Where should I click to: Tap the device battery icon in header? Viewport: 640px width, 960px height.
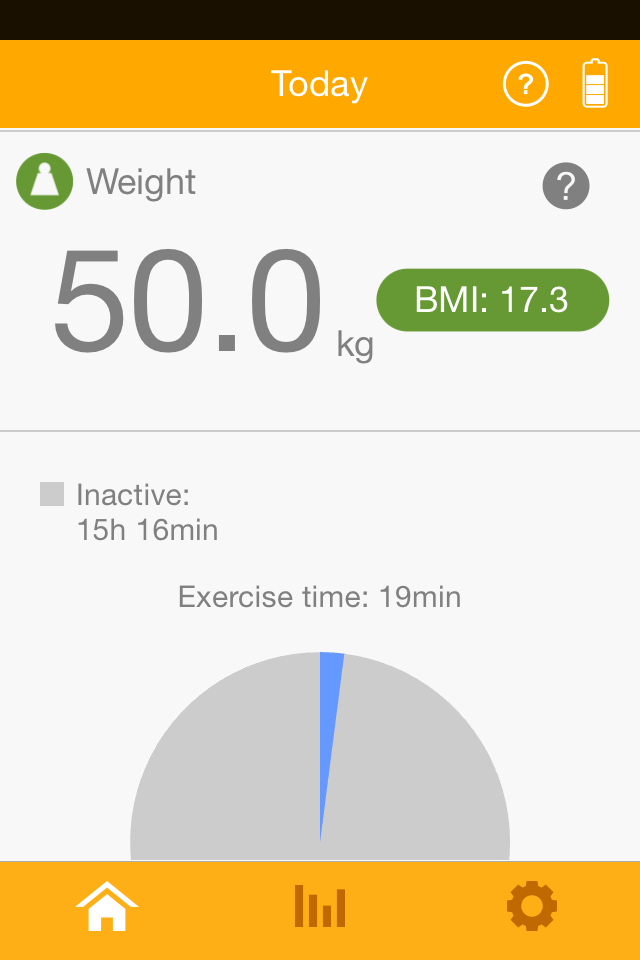pos(595,83)
